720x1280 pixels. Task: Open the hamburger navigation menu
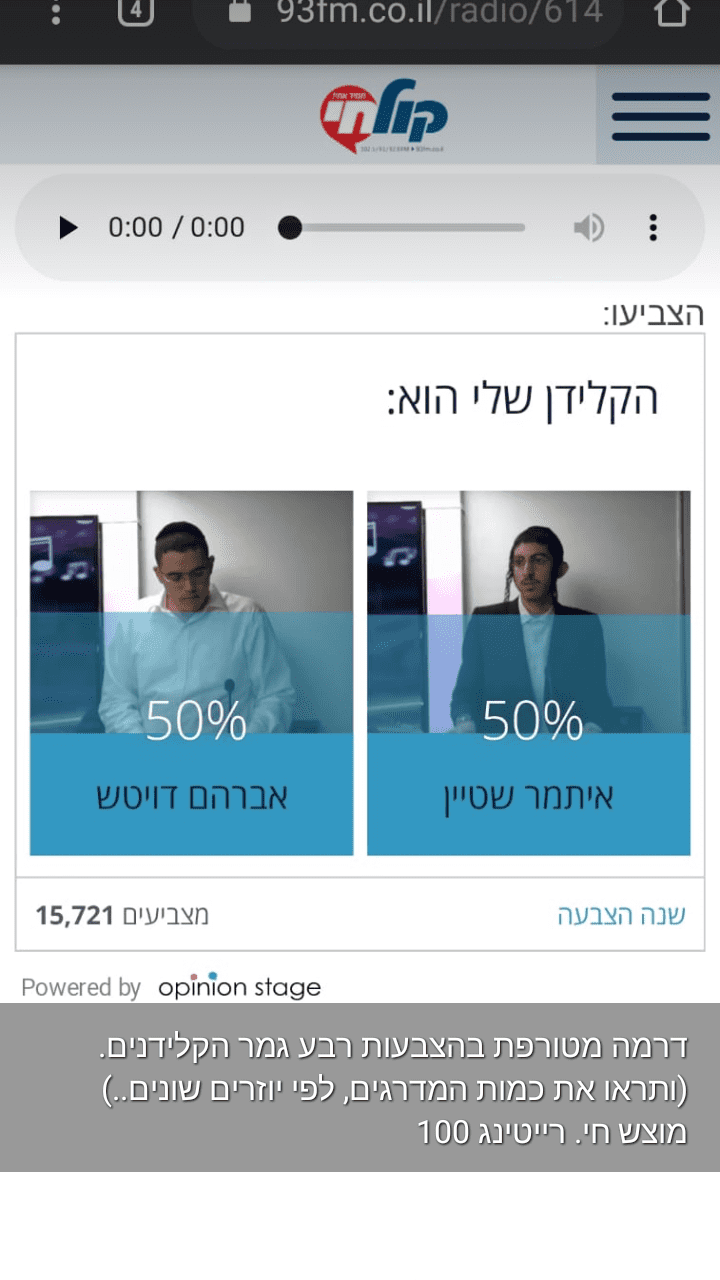pyautogui.click(x=660, y=116)
